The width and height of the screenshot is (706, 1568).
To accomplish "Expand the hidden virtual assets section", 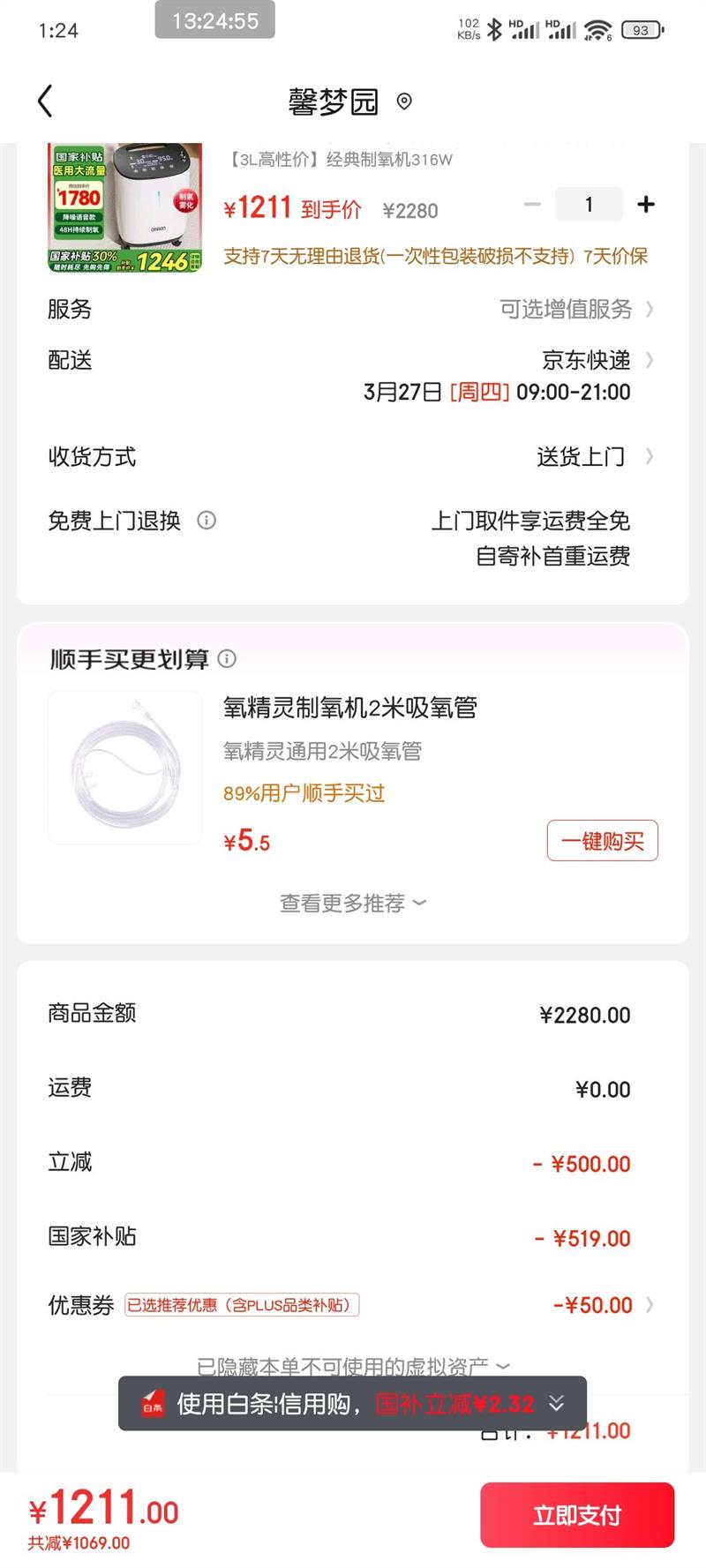I will 353,1366.
